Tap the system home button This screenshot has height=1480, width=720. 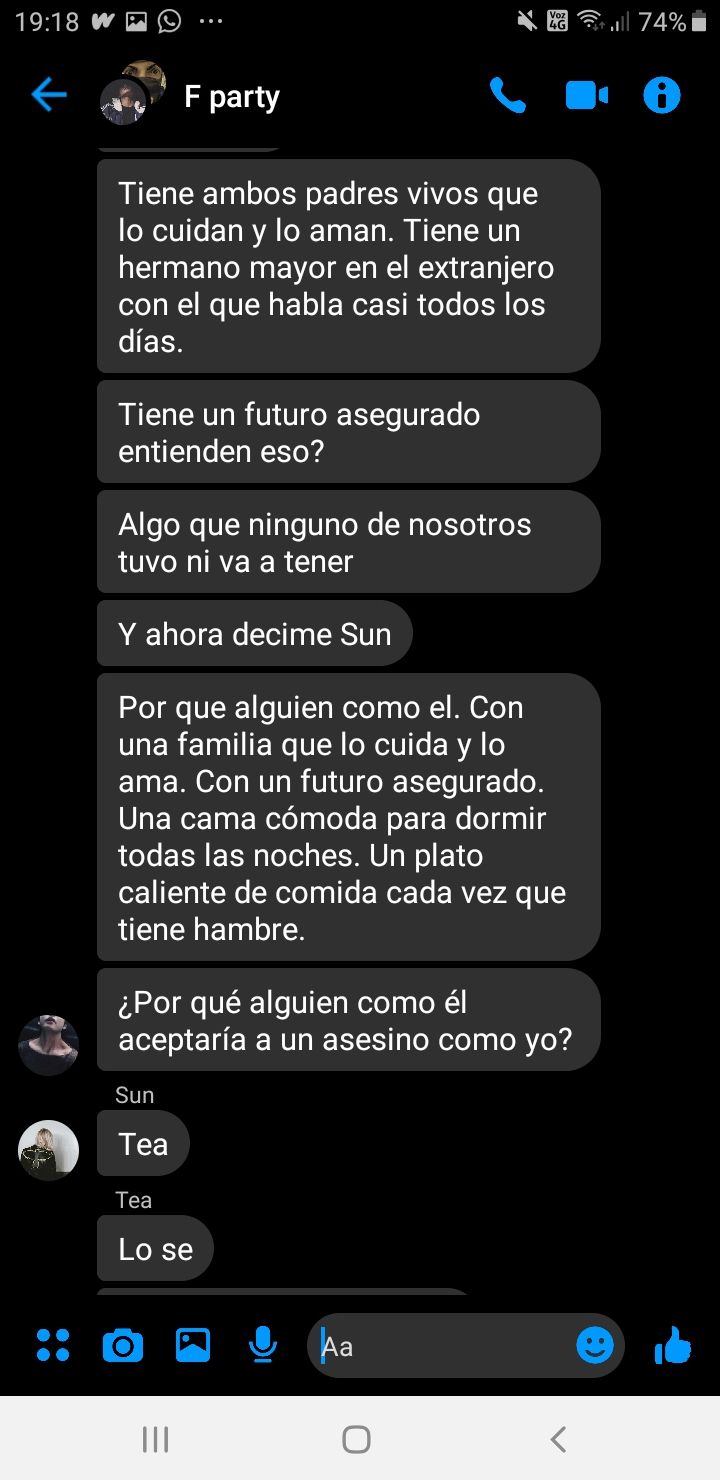[x=357, y=1439]
